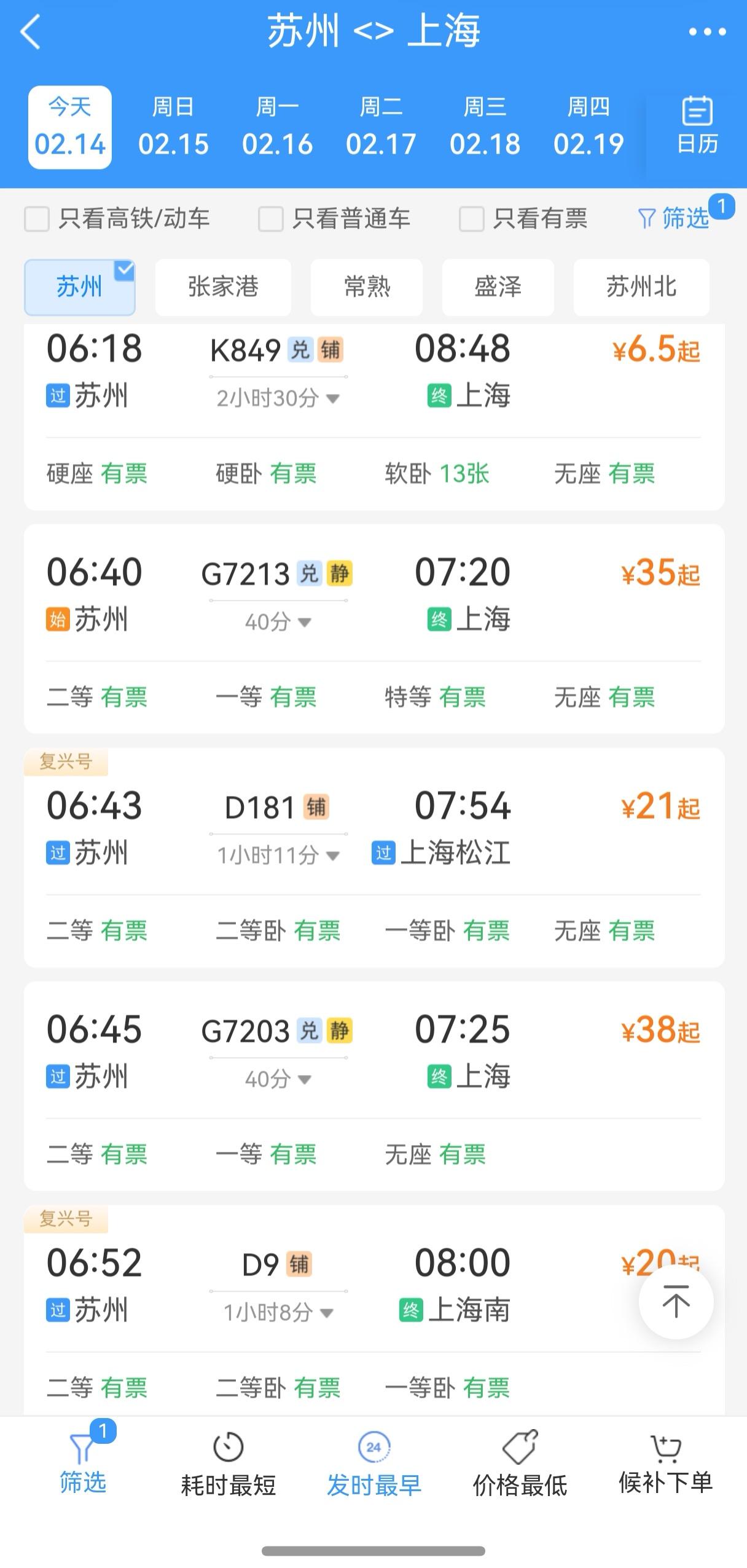Tap the back arrow to return
Screen dimensions: 747x1568
tap(30, 30)
